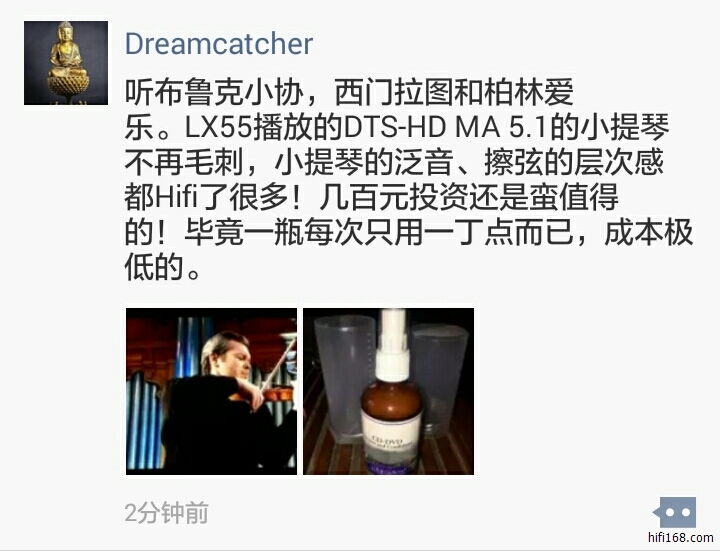Open the spray bottle photo thumbnail
720x551 pixels.
[388, 390]
